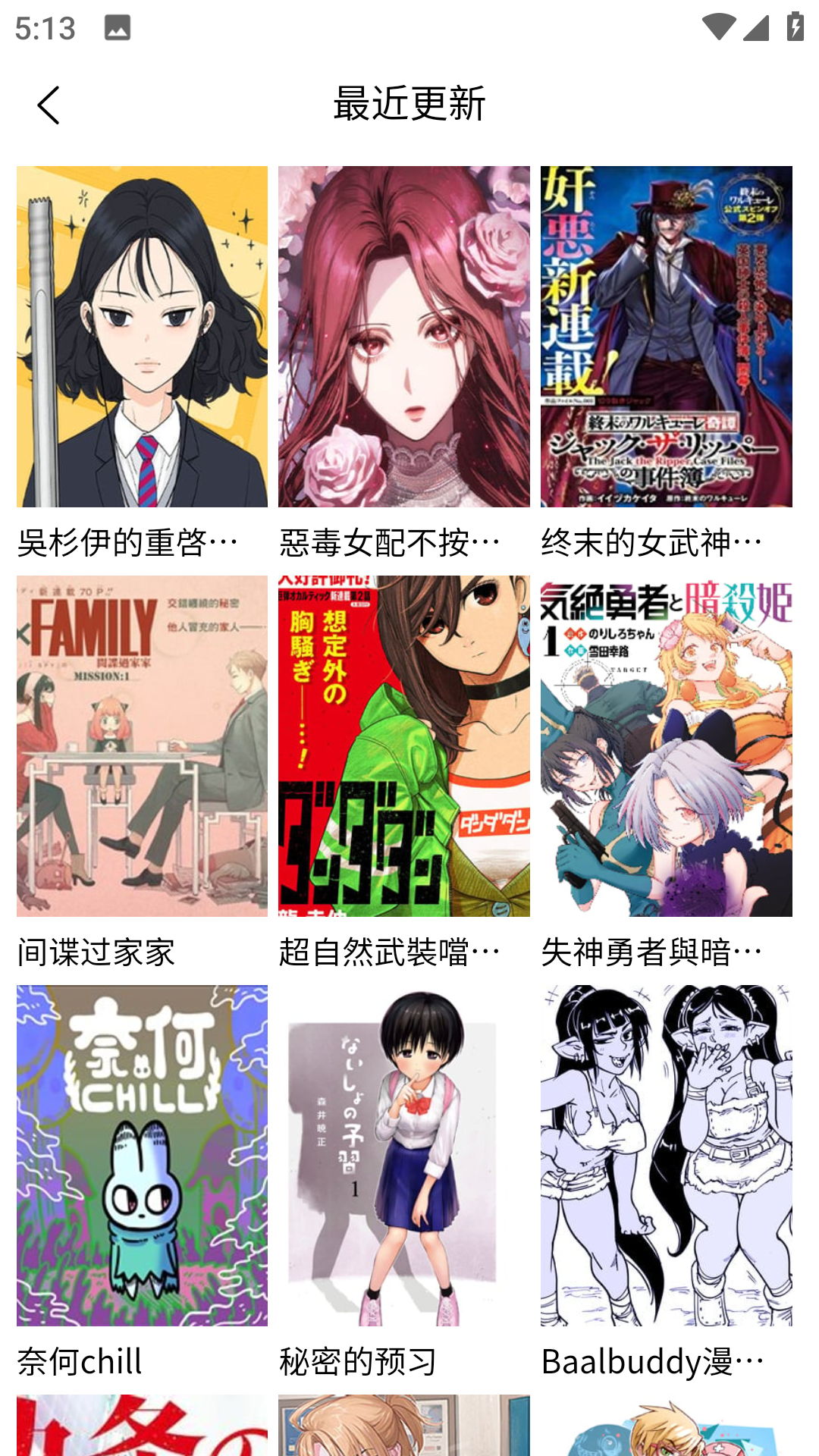819x1456 pixels.
Task: Tap the Wi-Fi icon in status bar
Action: [720, 25]
